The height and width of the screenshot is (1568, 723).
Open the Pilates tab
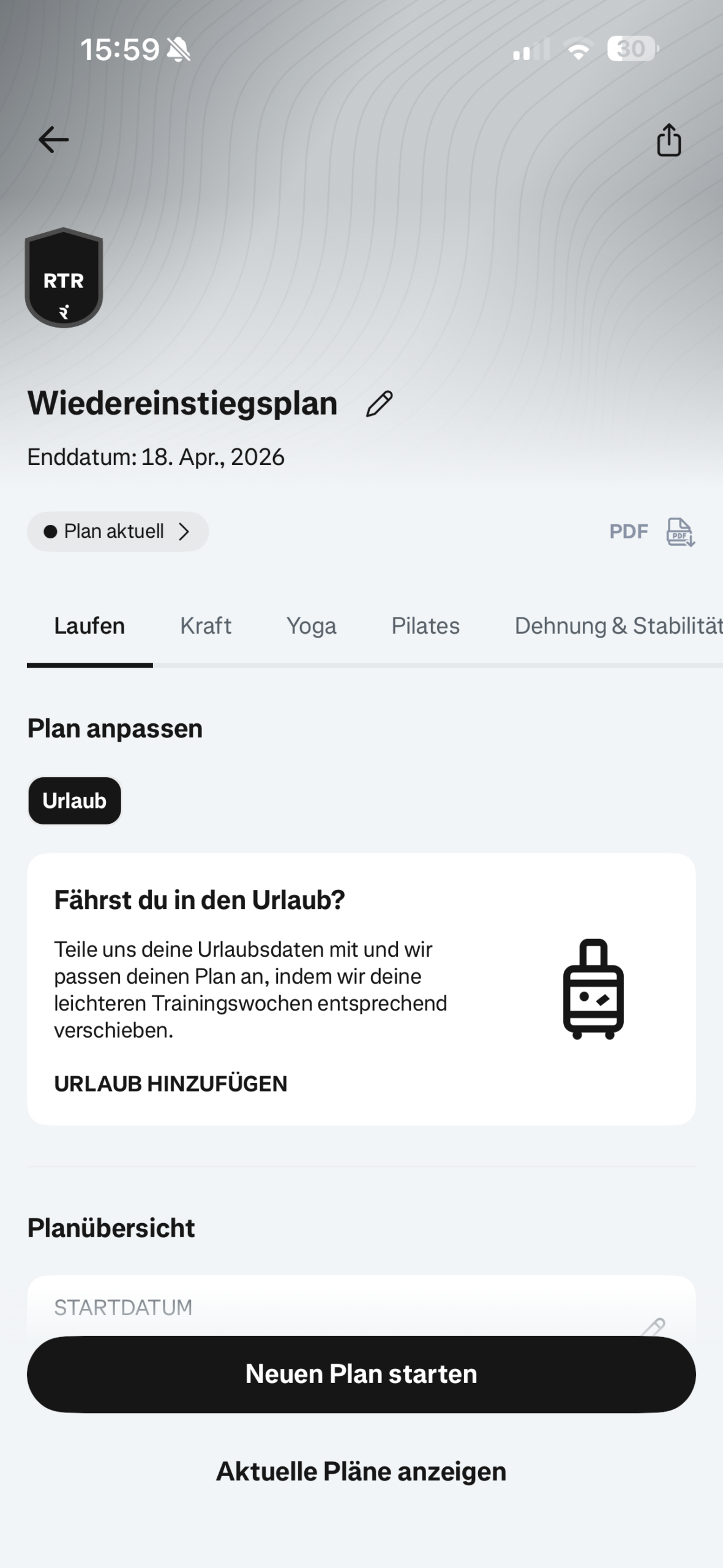pos(425,626)
